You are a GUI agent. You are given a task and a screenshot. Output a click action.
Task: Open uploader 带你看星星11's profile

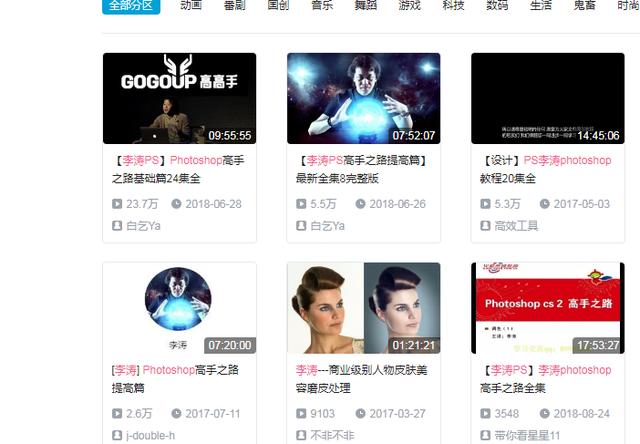(527, 435)
